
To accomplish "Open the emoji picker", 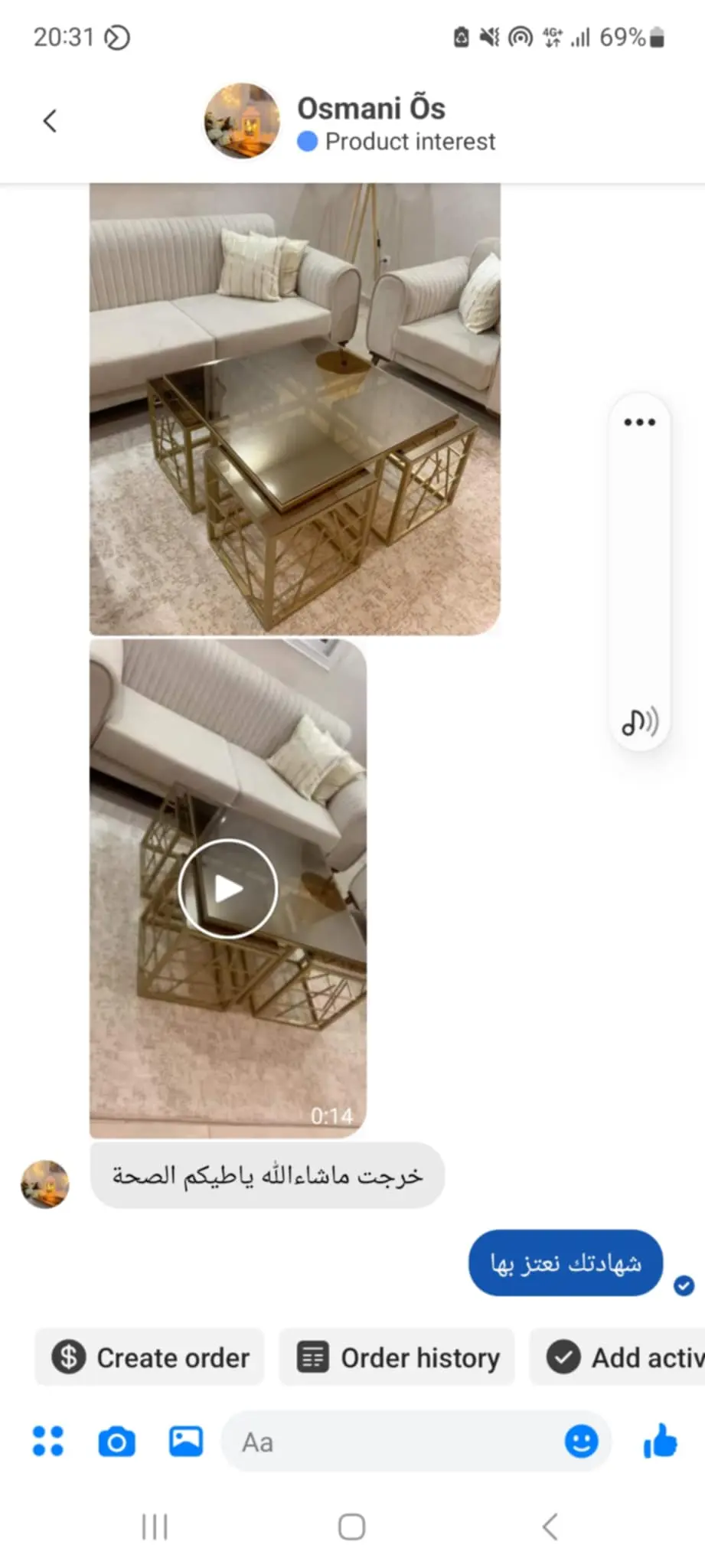I will (x=581, y=1442).
